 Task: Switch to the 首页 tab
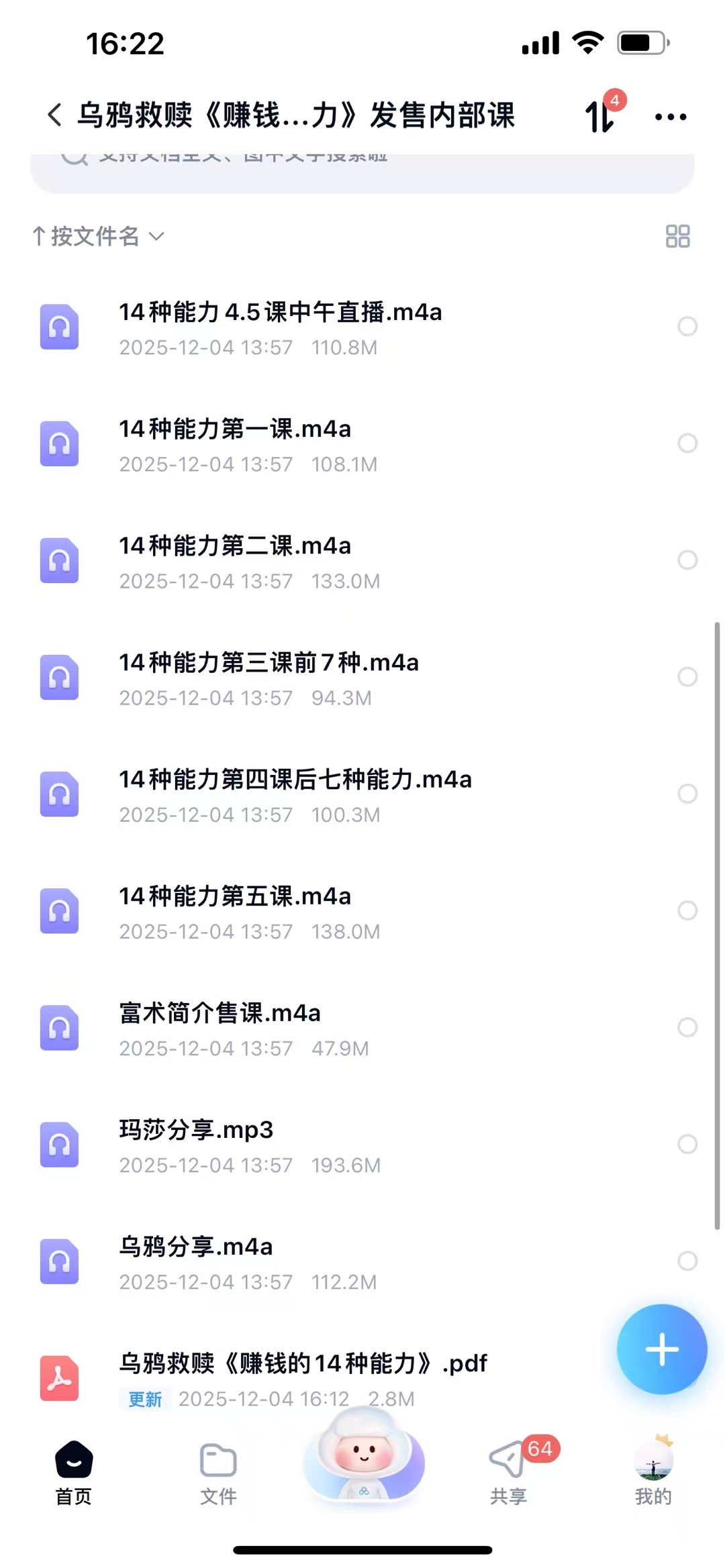(74, 1472)
